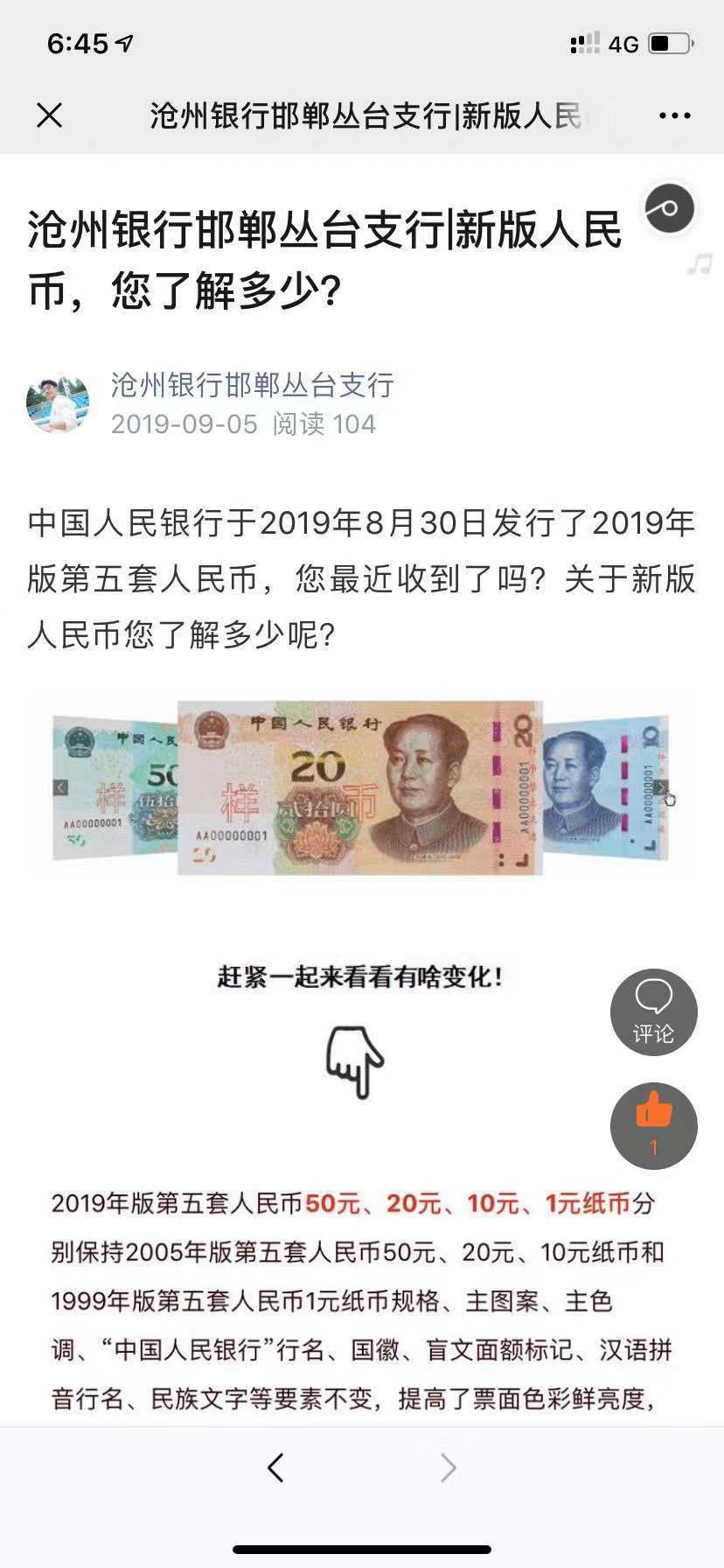Open author 沧州银行邯郸丛台支行 profile link

252,385
